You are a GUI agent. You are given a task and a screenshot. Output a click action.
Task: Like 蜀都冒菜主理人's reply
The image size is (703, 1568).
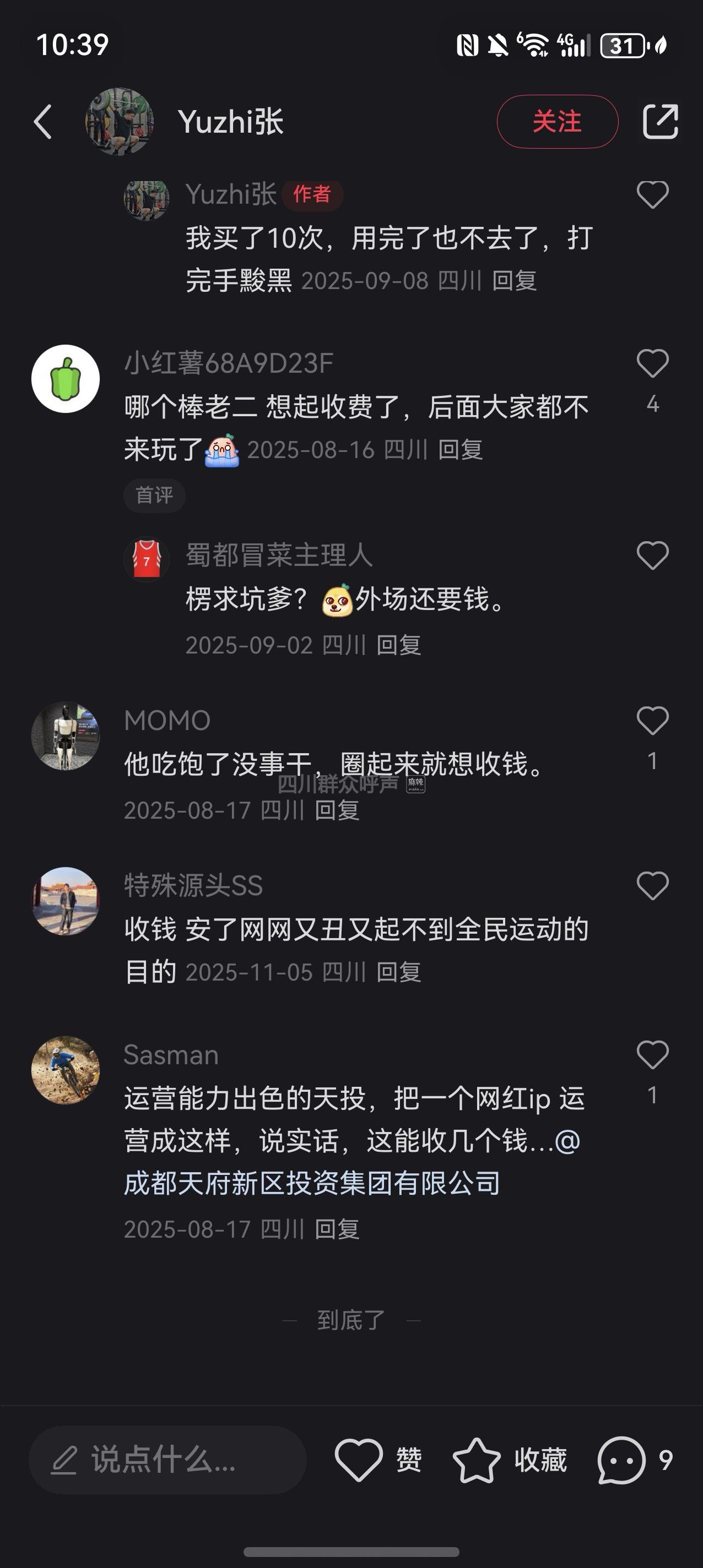click(652, 556)
